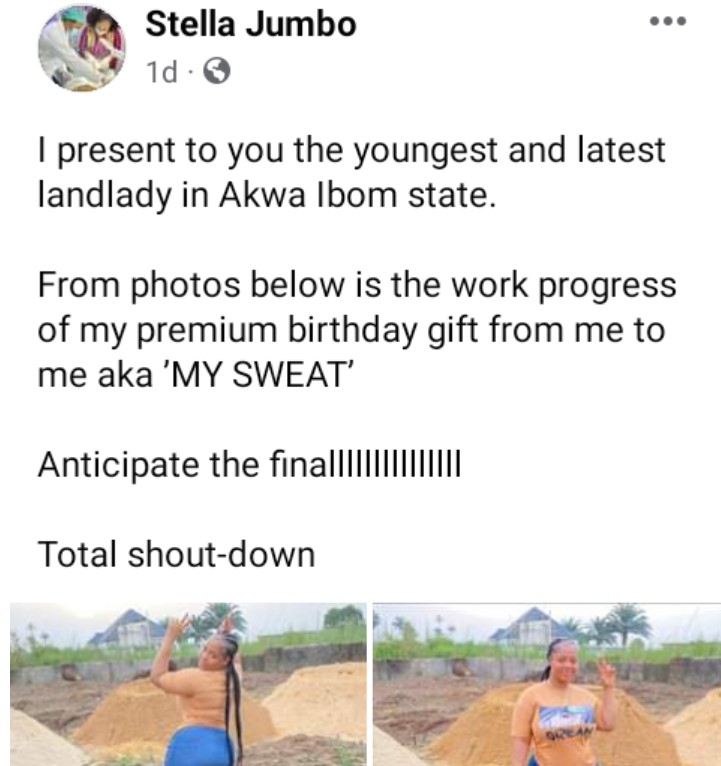
Task: Open the photo of the woman facing away
Action: [x=187, y=684]
